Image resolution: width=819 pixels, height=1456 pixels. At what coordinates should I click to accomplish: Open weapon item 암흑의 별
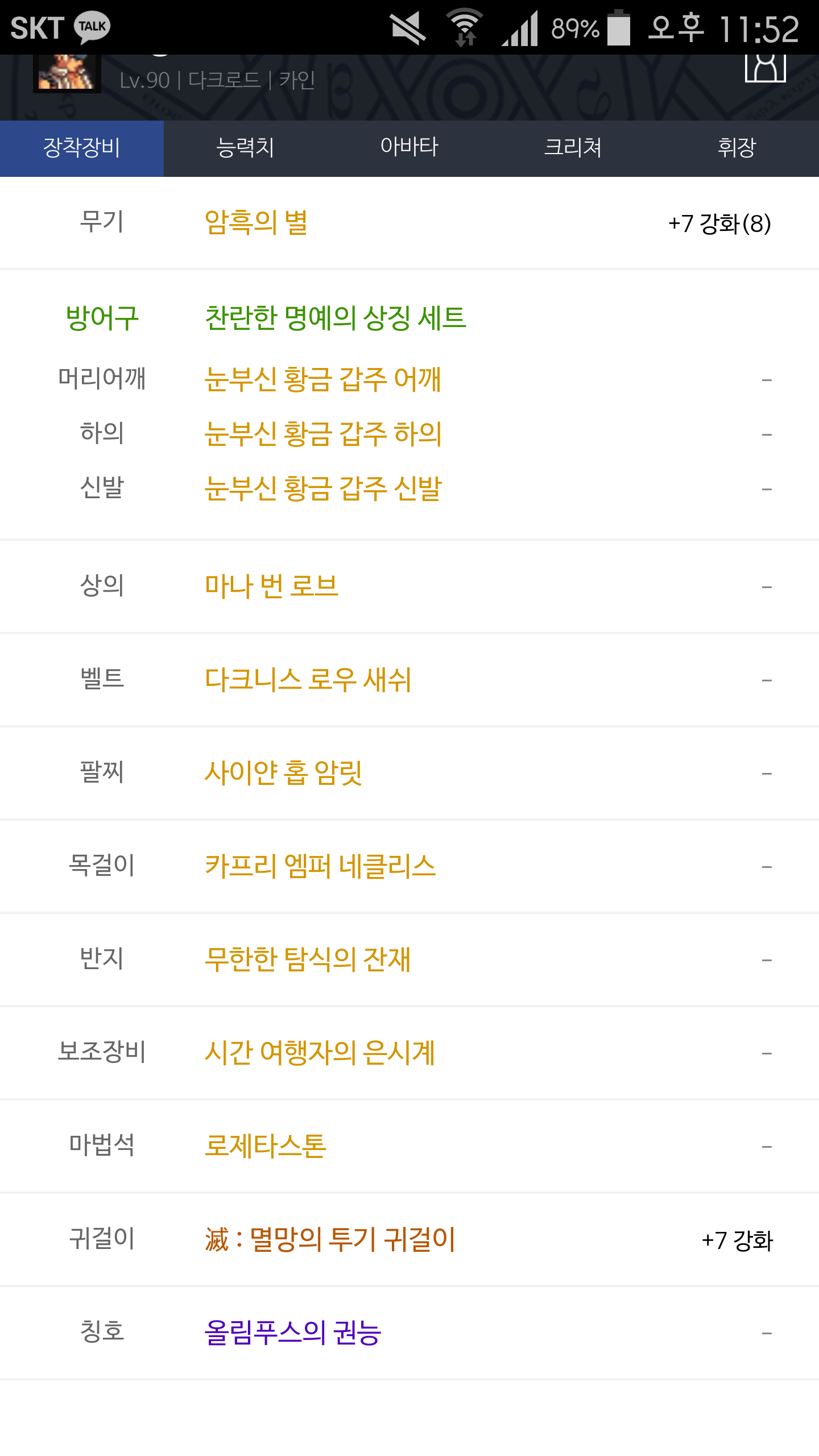click(x=257, y=222)
